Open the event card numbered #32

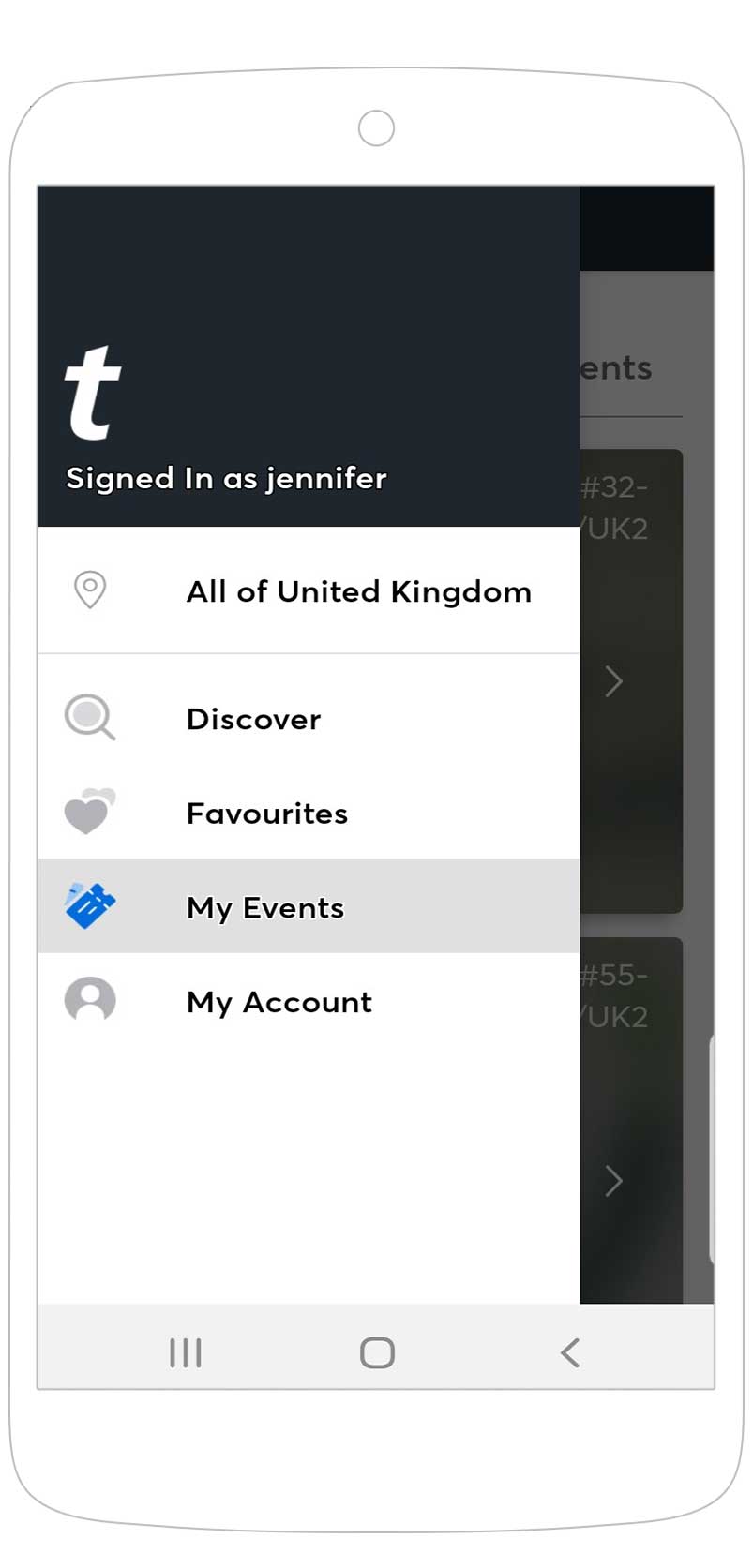coord(631,681)
